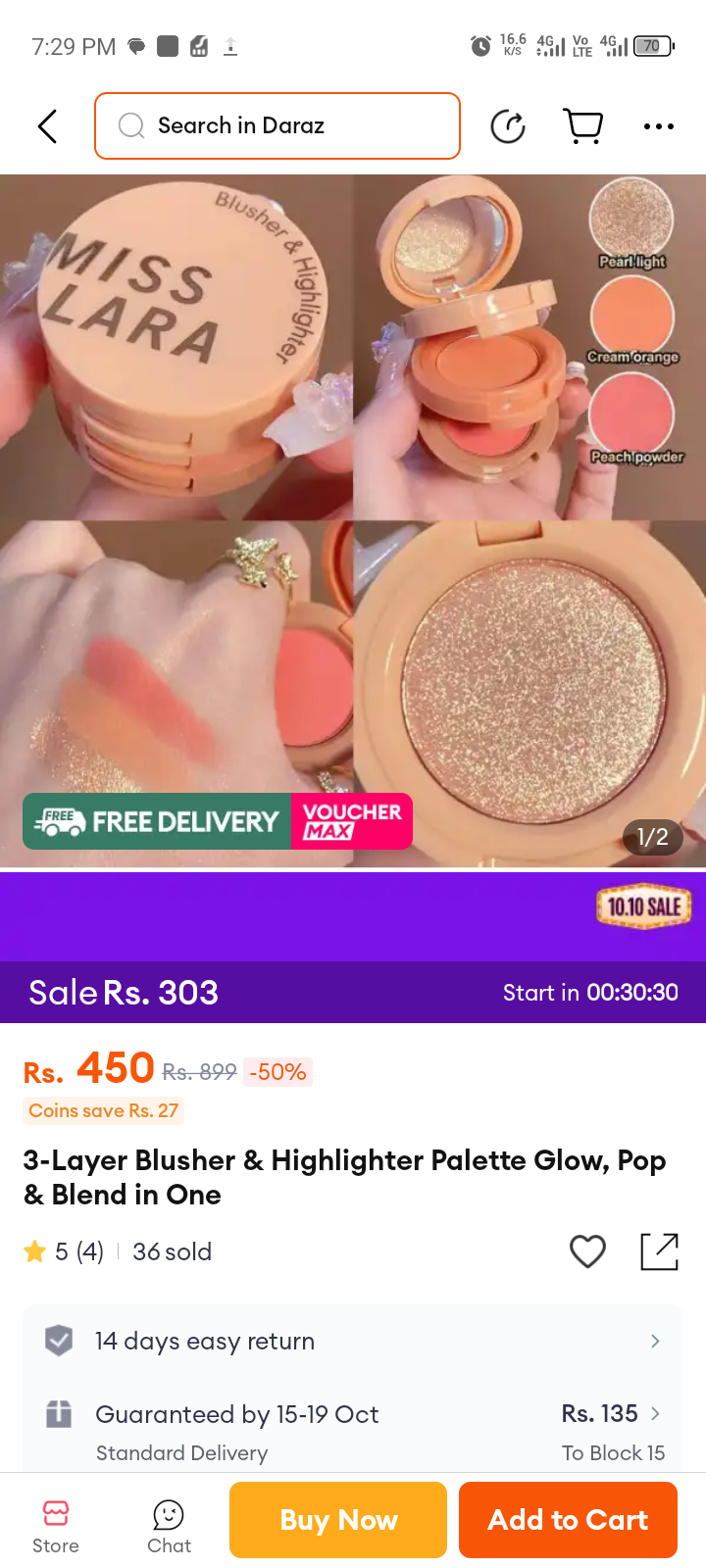
Task: Open 14 days easy return details
Action: pos(353,1341)
